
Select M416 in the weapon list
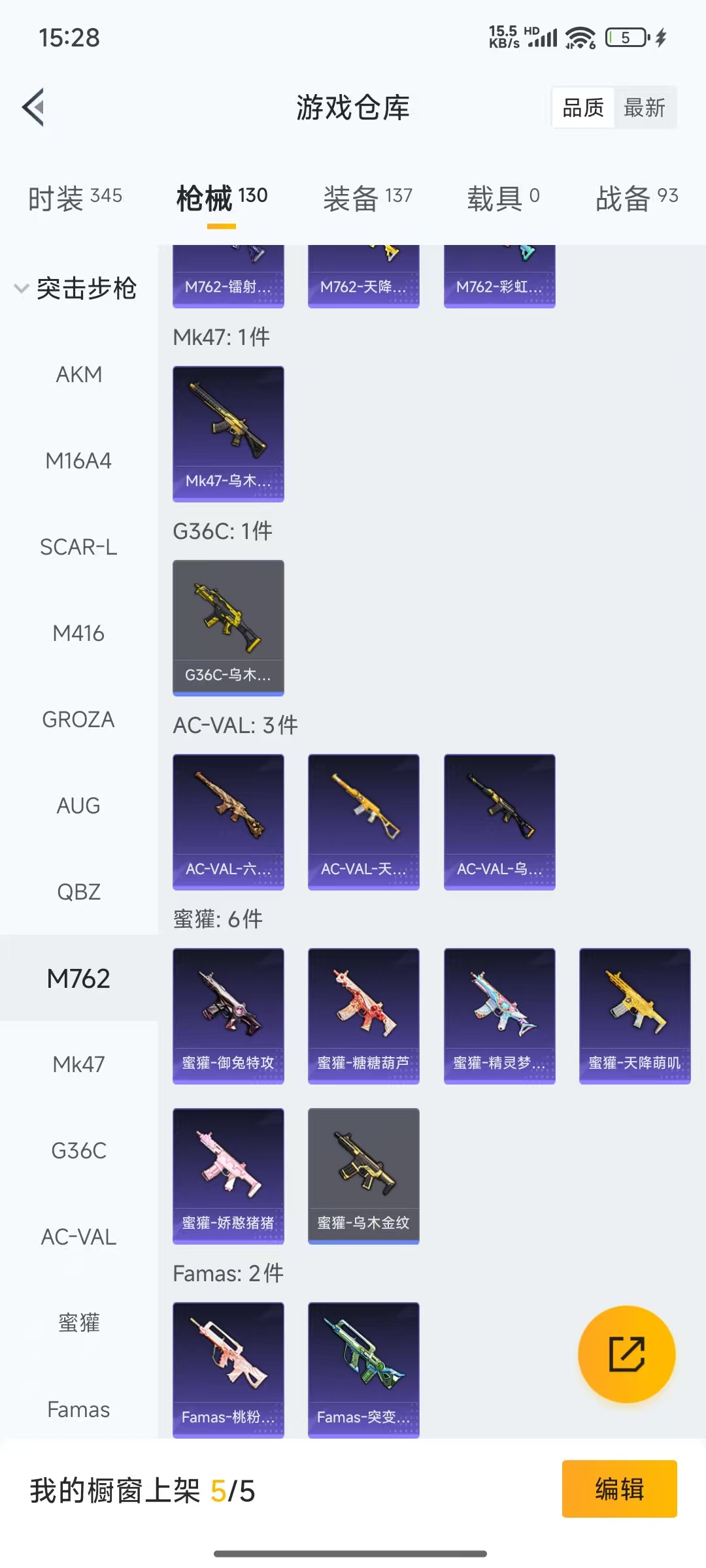(79, 633)
